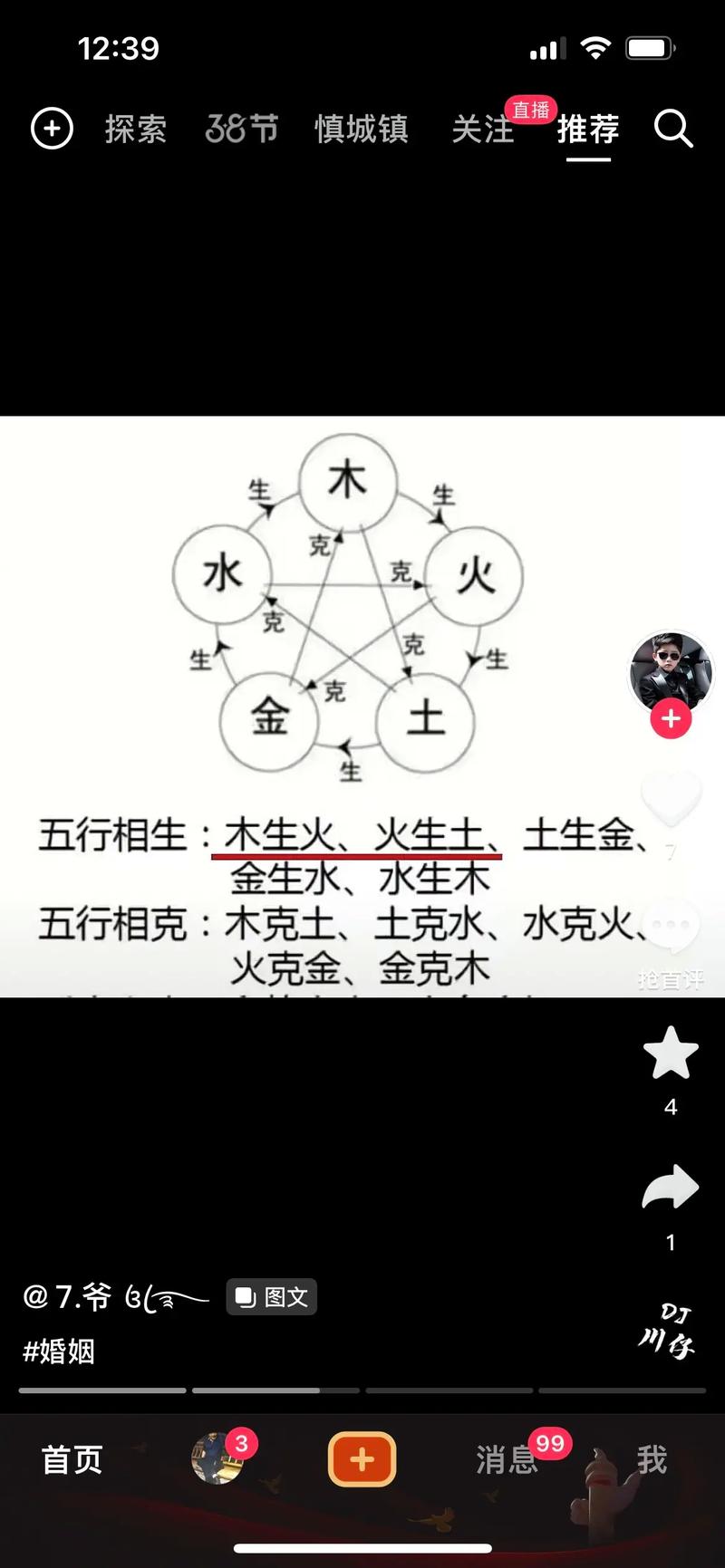Select the 推荐 recommended tab
The height and width of the screenshot is (1568, 725).
point(588,129)
